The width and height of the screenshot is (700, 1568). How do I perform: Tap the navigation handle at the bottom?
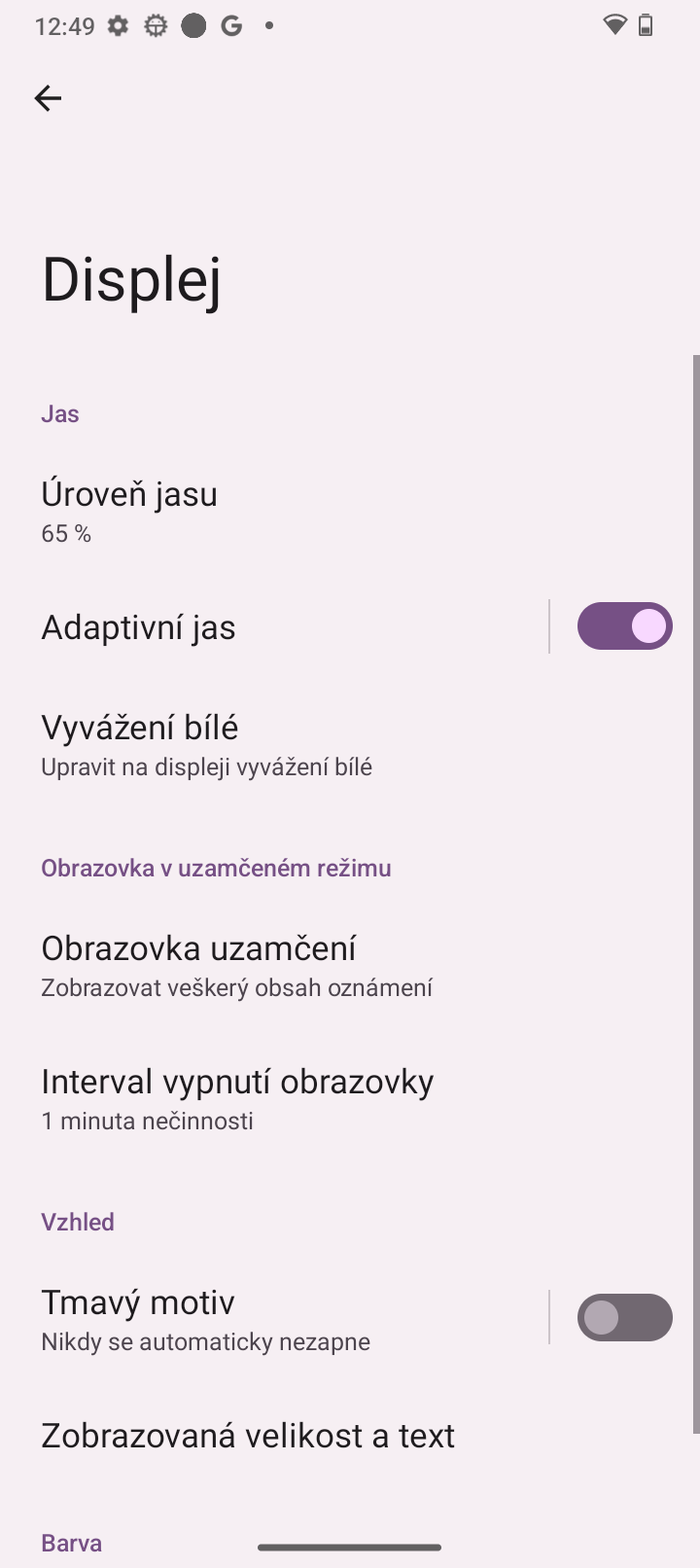[x=350, y=1545]
